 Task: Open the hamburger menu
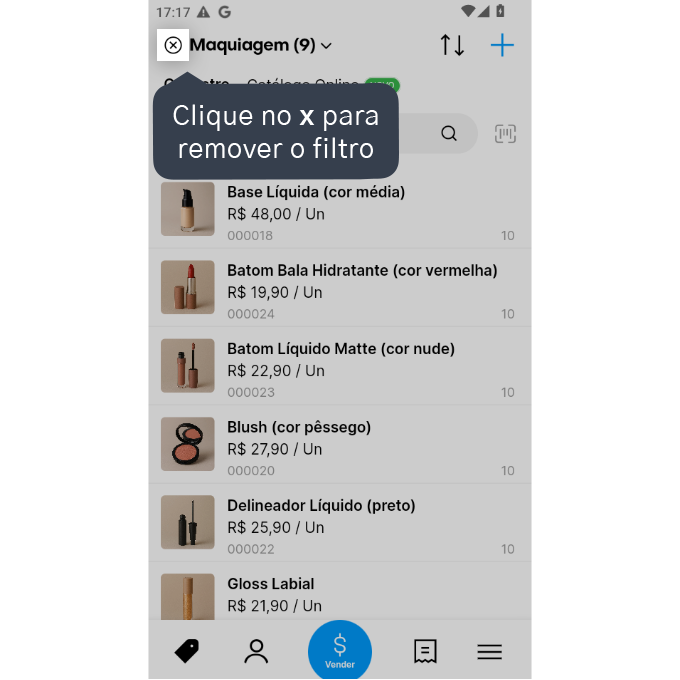[x=489, y=651]
